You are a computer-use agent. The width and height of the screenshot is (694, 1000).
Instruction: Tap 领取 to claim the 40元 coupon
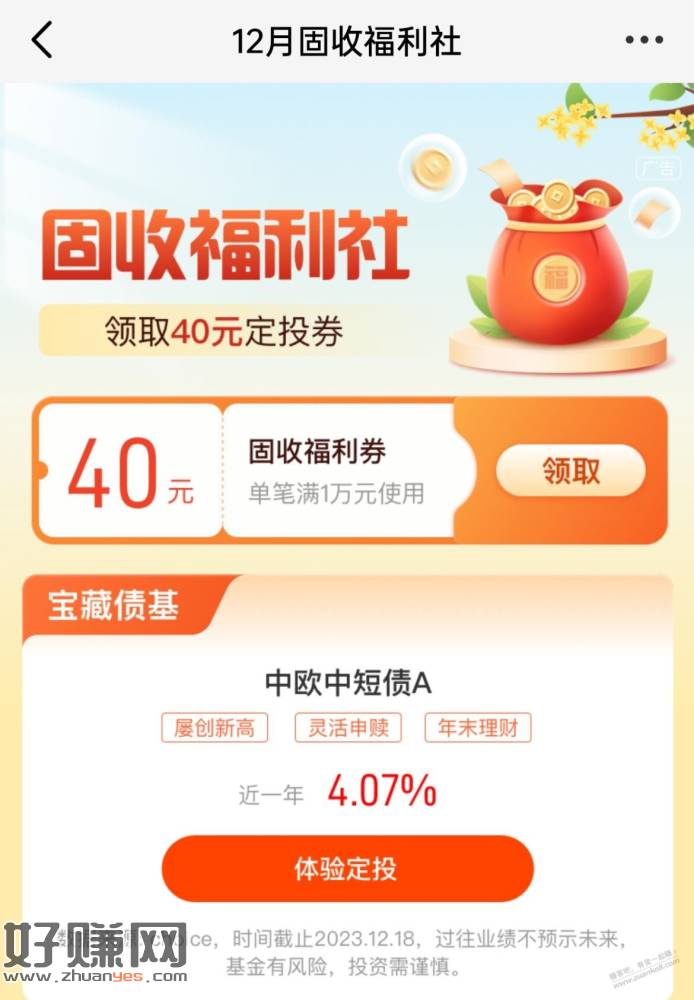click(x=571, y=470)
